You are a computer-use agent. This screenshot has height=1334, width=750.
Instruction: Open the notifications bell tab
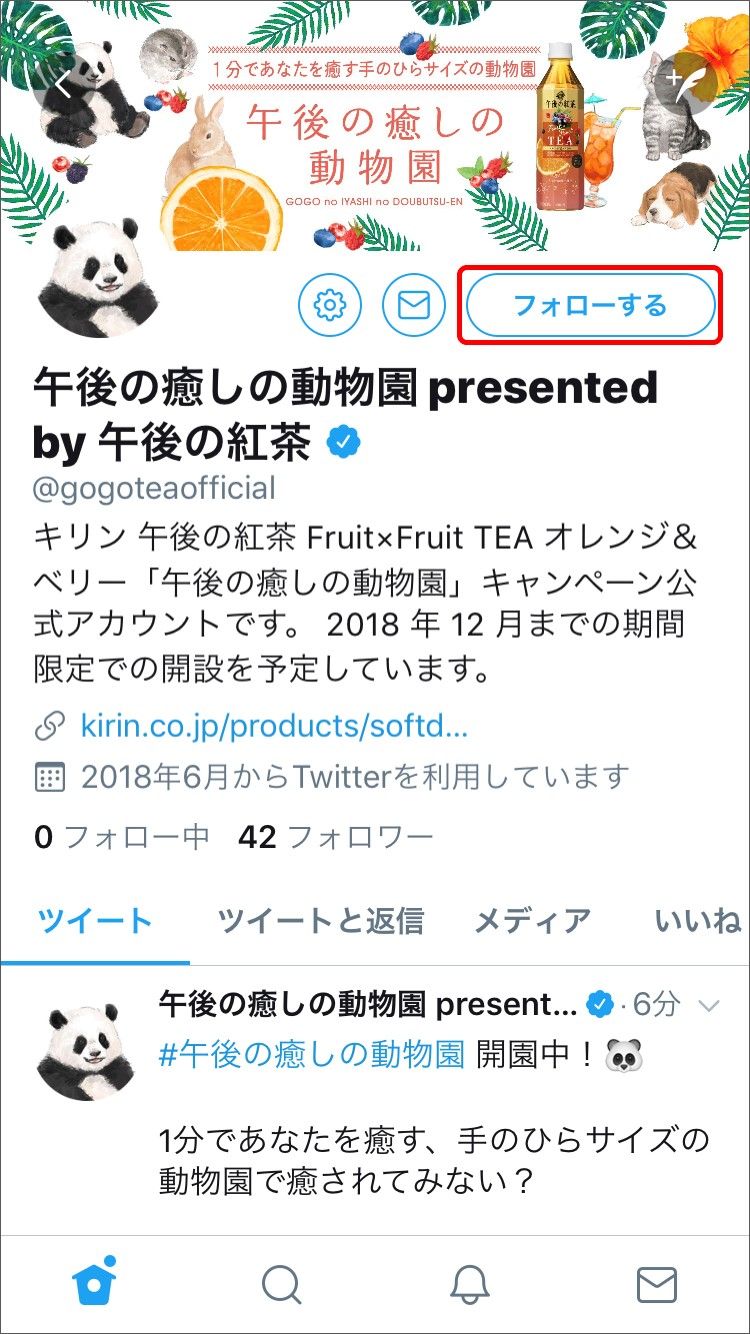(x=468, y=1284)
